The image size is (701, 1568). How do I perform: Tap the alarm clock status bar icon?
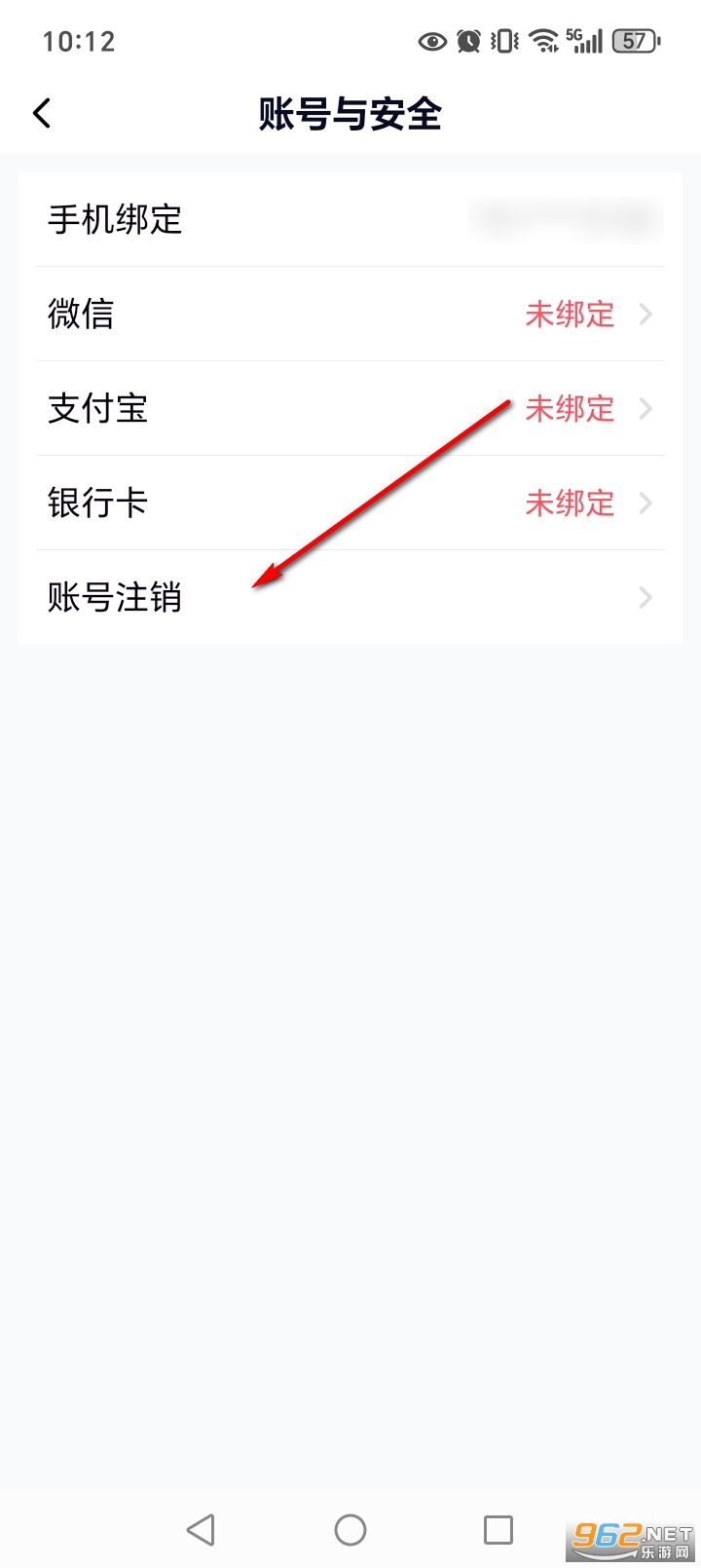click(x=467, y=41)
